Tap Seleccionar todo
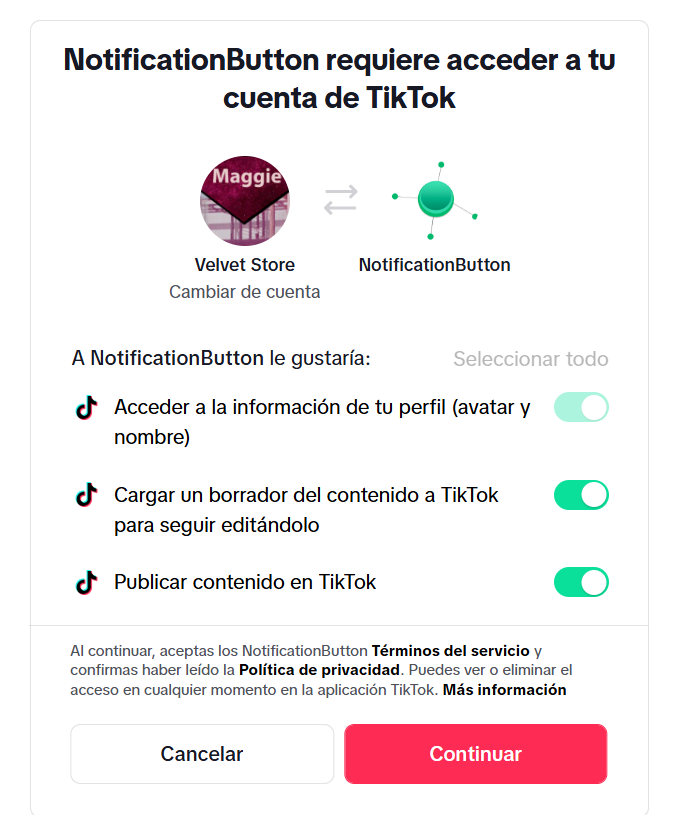 point(530,359)
